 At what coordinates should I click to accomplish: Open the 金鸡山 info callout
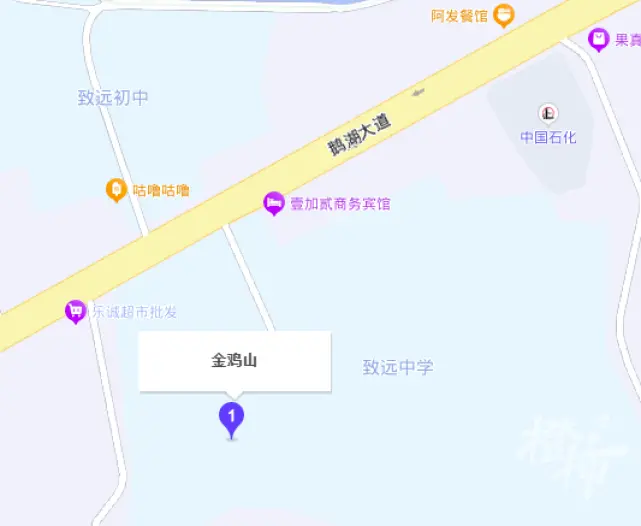point(234,361)
